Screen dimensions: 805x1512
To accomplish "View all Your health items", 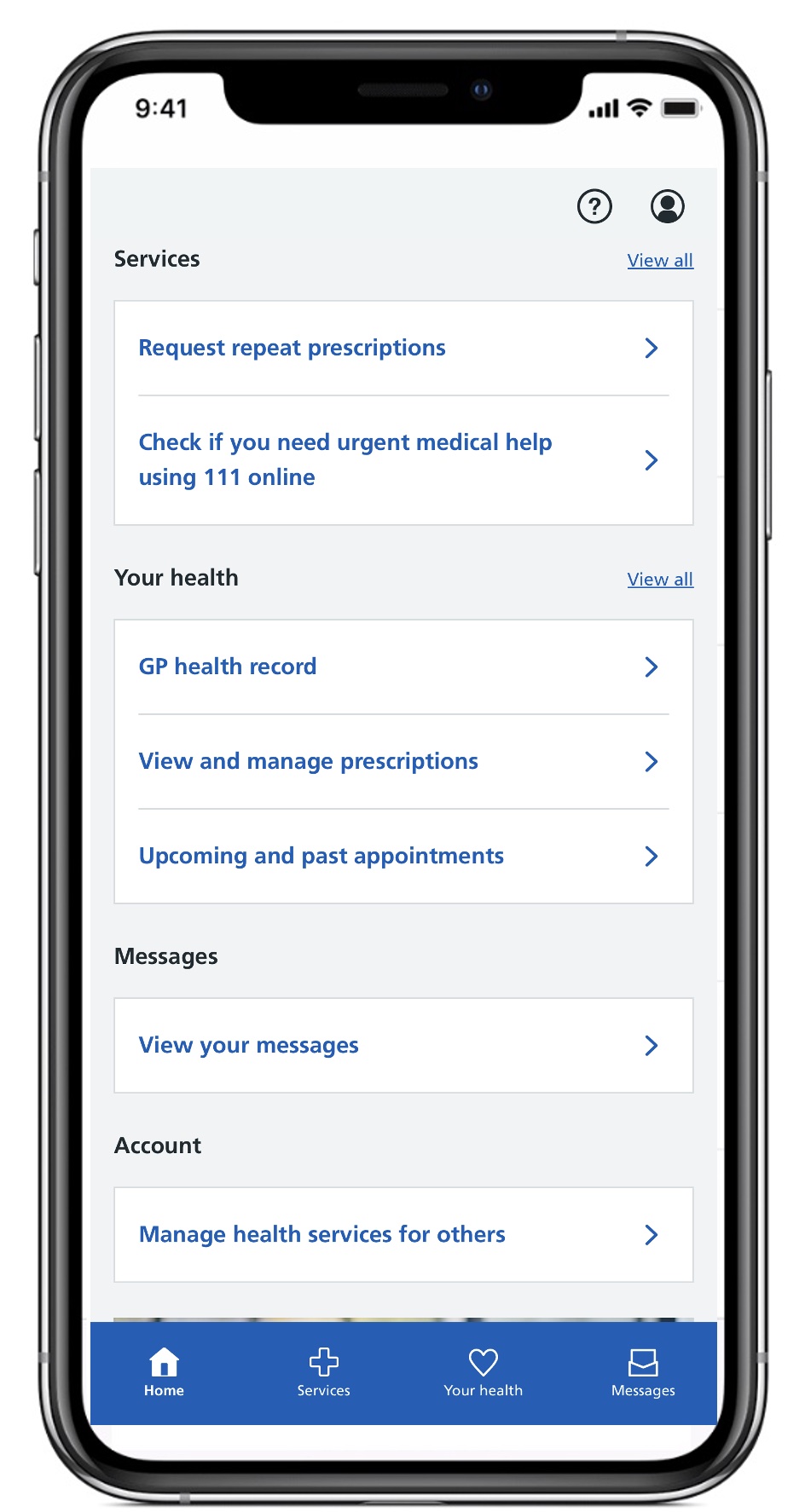I will click(660, 580).
